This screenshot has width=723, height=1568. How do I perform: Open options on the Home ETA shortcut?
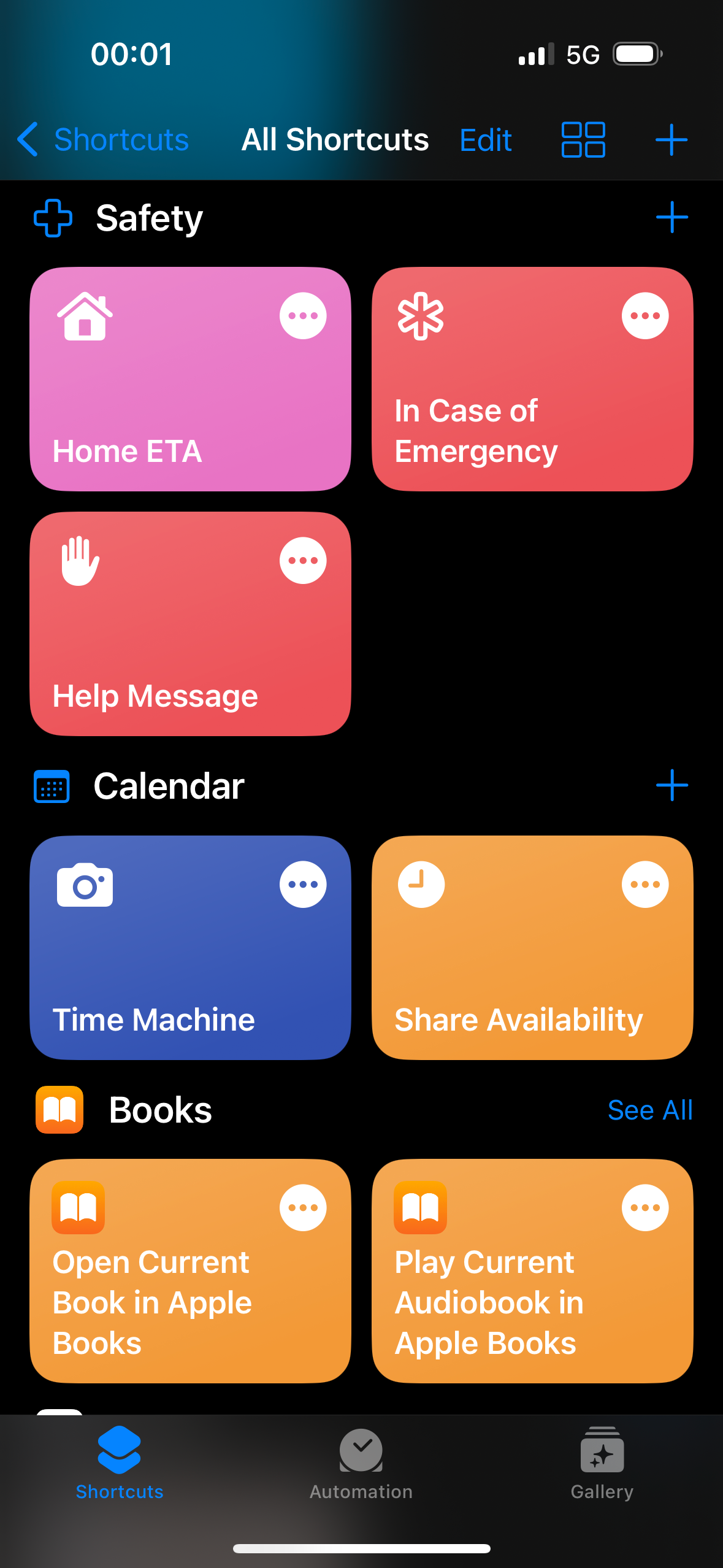coord(304,315)
